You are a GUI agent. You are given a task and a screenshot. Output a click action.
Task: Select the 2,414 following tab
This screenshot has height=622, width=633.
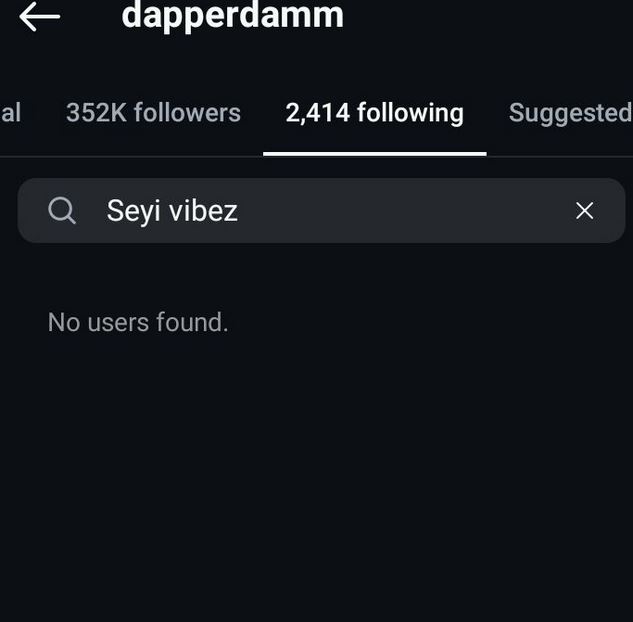374,113
